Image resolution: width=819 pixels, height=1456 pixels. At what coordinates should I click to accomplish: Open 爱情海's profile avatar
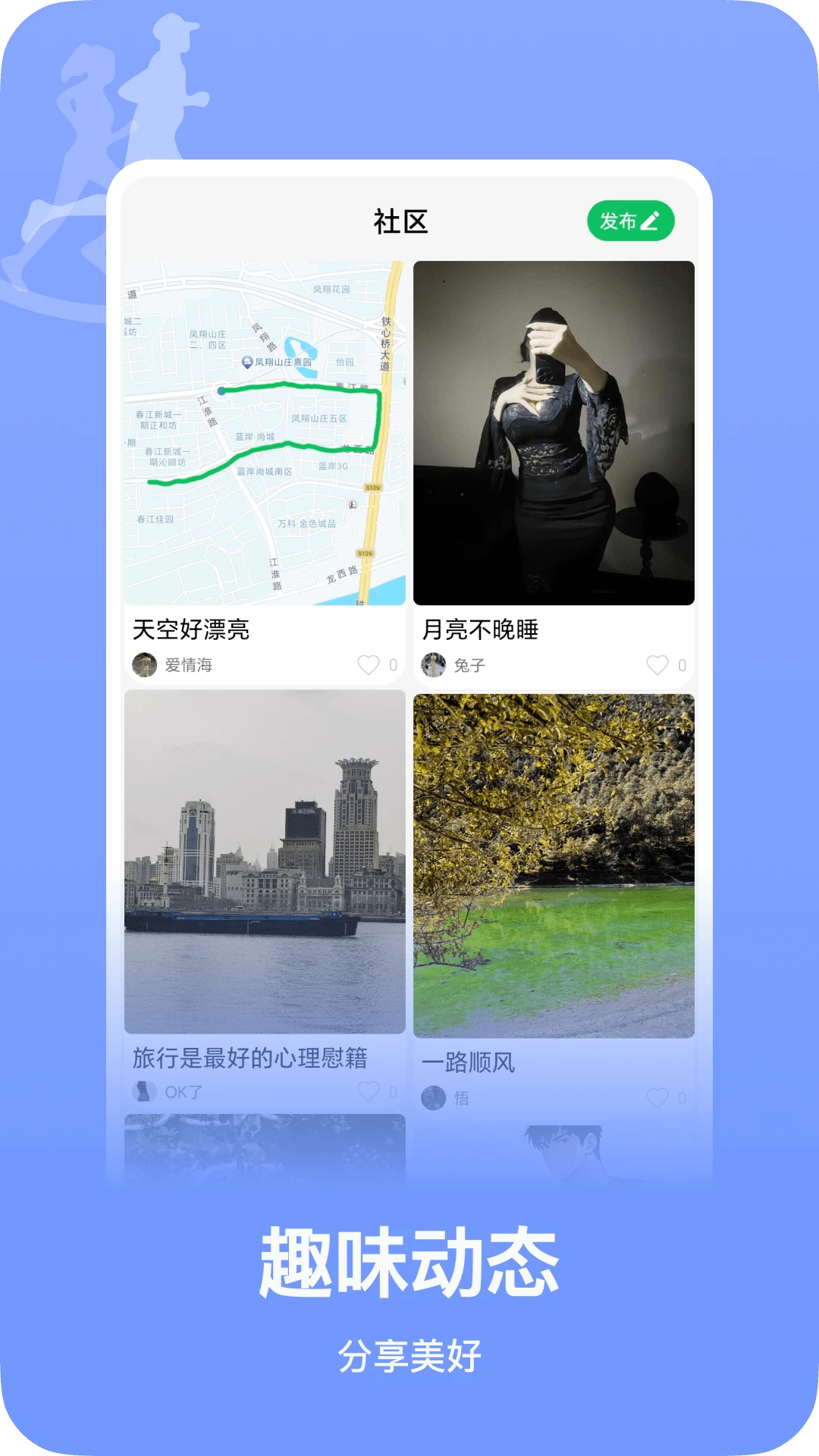tap(144, 665)
